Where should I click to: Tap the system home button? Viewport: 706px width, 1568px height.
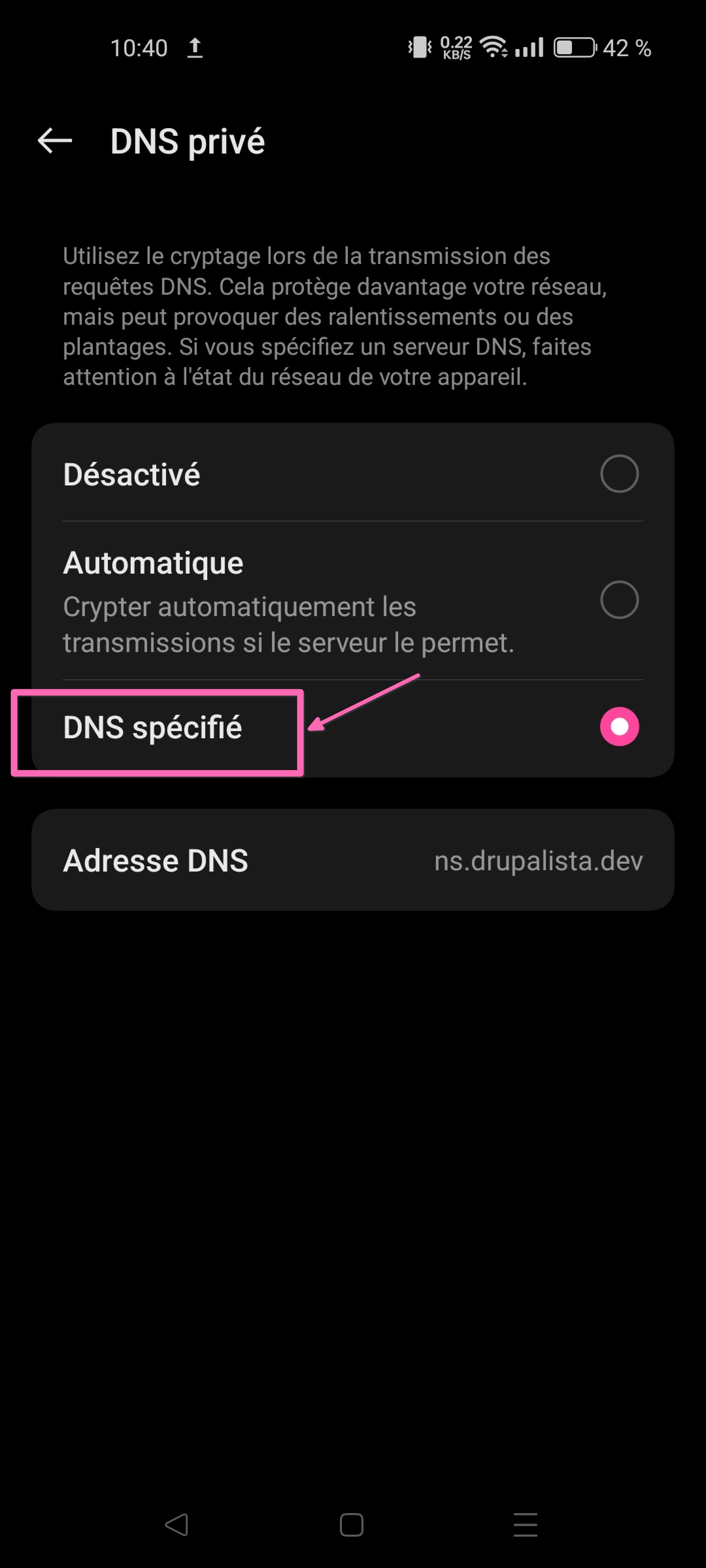[x=351, y=1524]
